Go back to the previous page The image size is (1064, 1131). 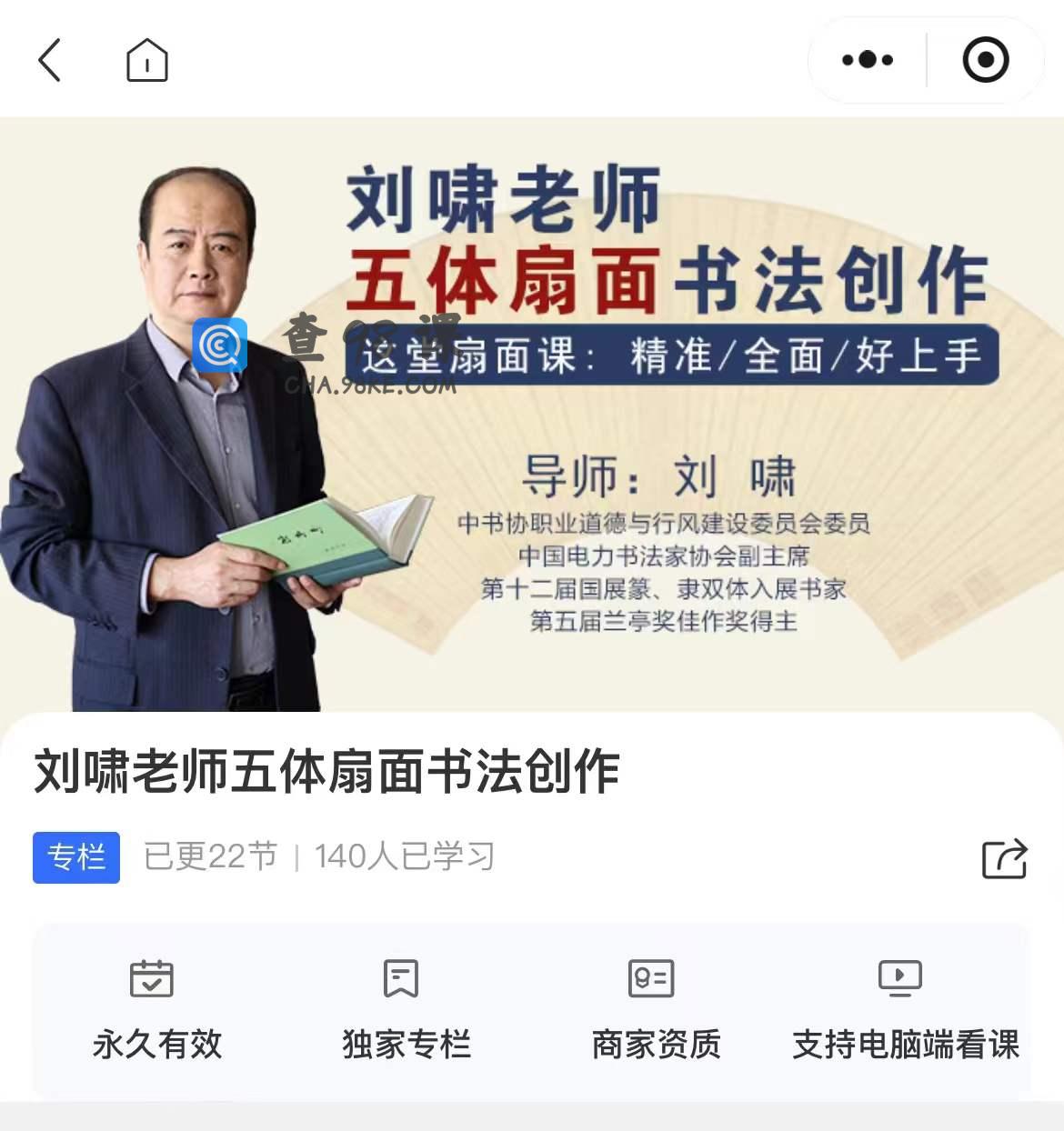point(51,61)
